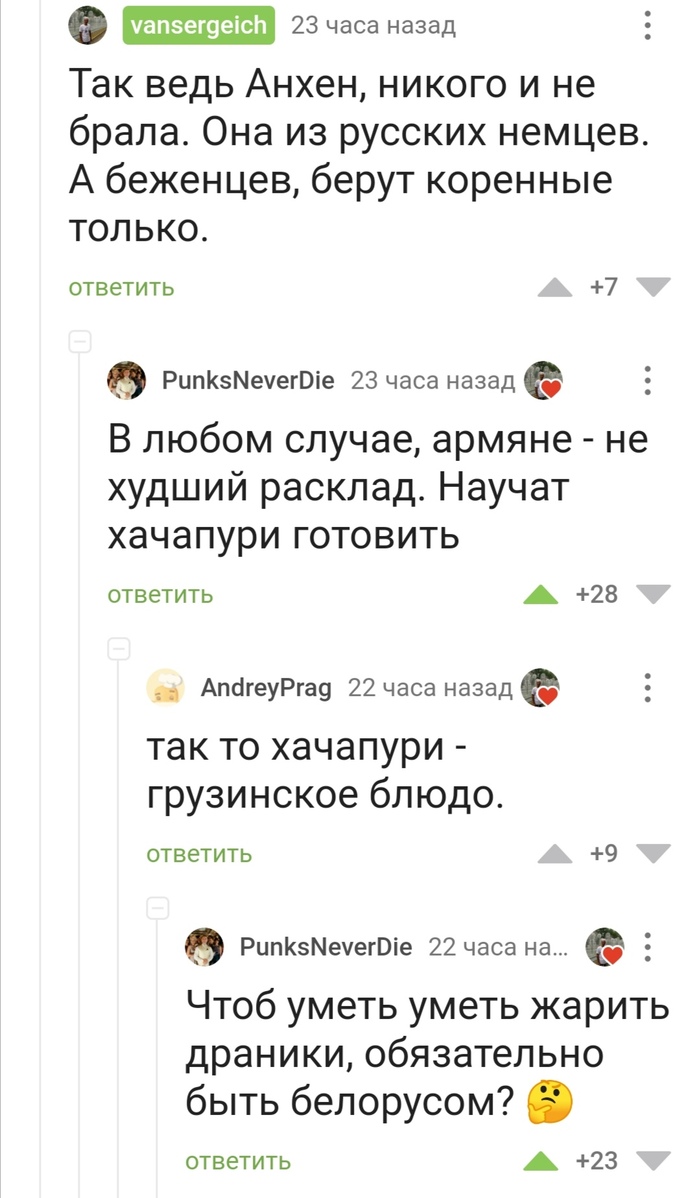Collapse replies under the хачапури готовить comment
Image resolution: width=700 pixels, height=1198 pixels.
(x=119, y=648)
